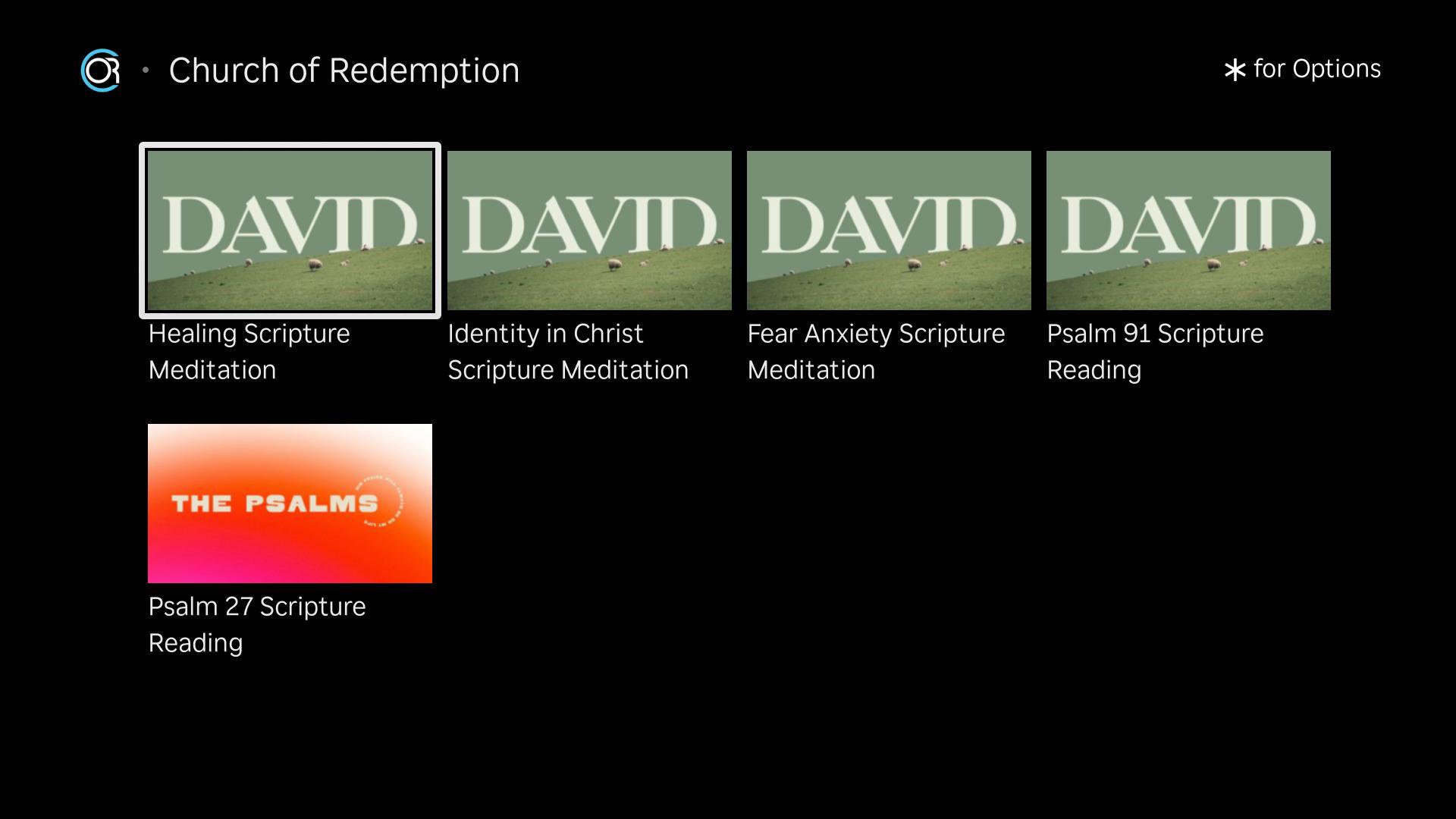Select Identity in Christ Scripture Meditation
The width and height of the screenshot is (1456, 819).
pyautogui.click(x=589, y=231)
